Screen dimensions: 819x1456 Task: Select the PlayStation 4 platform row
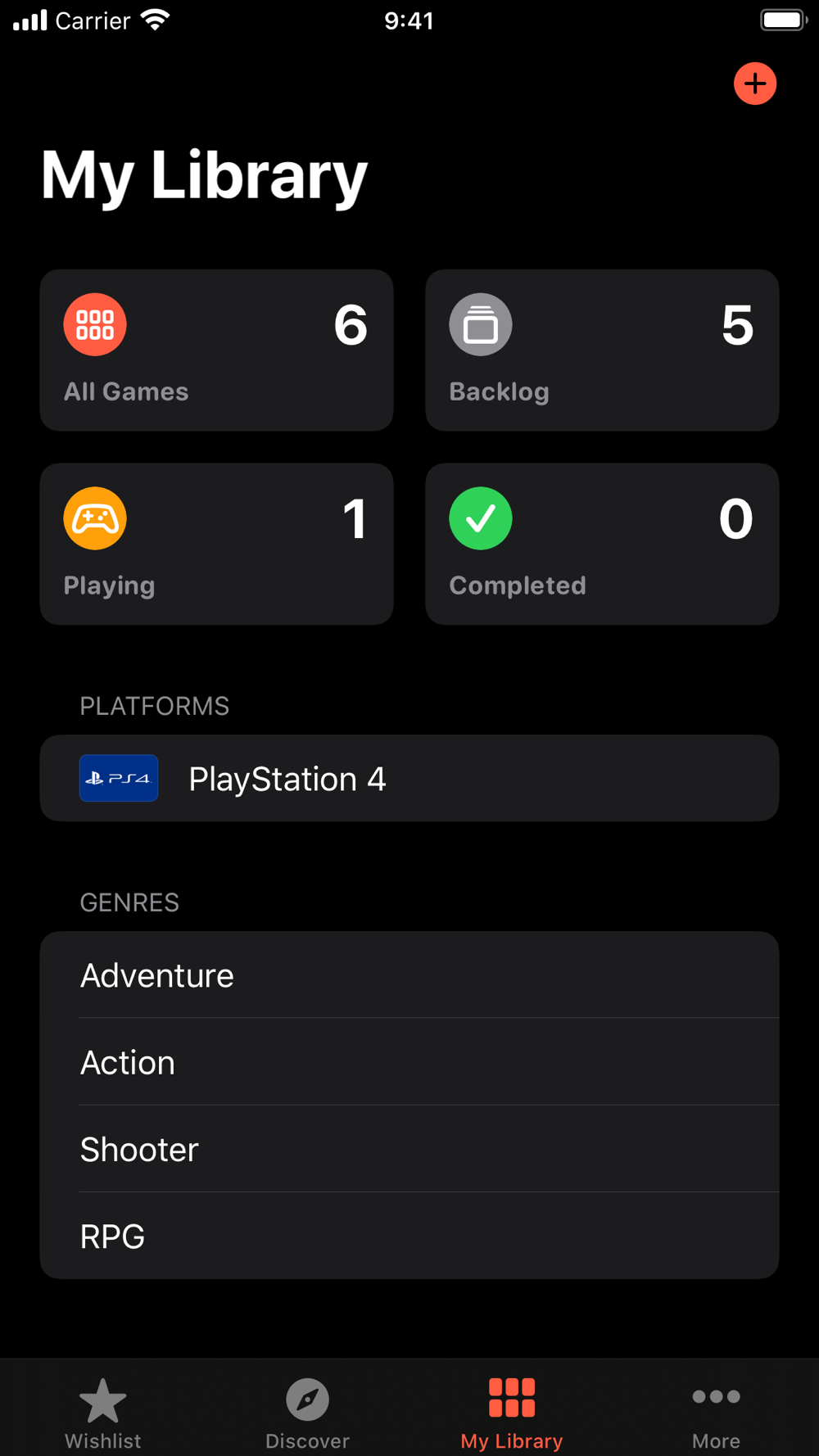tap(409, 778)
